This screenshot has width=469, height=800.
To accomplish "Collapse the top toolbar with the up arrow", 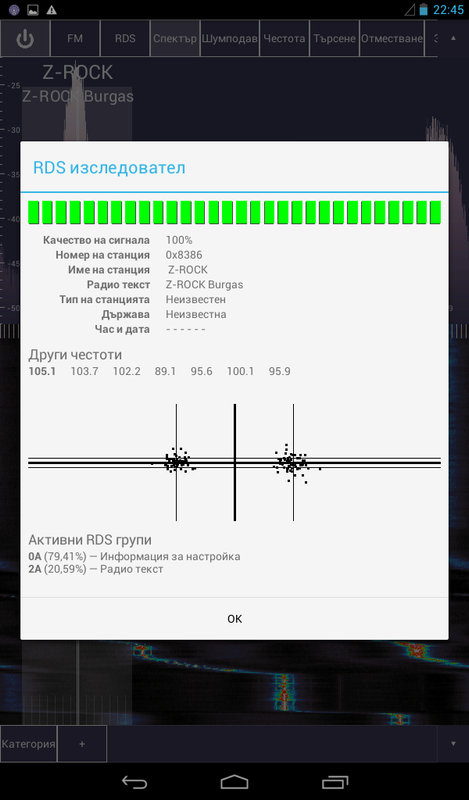I will (453, 38).
